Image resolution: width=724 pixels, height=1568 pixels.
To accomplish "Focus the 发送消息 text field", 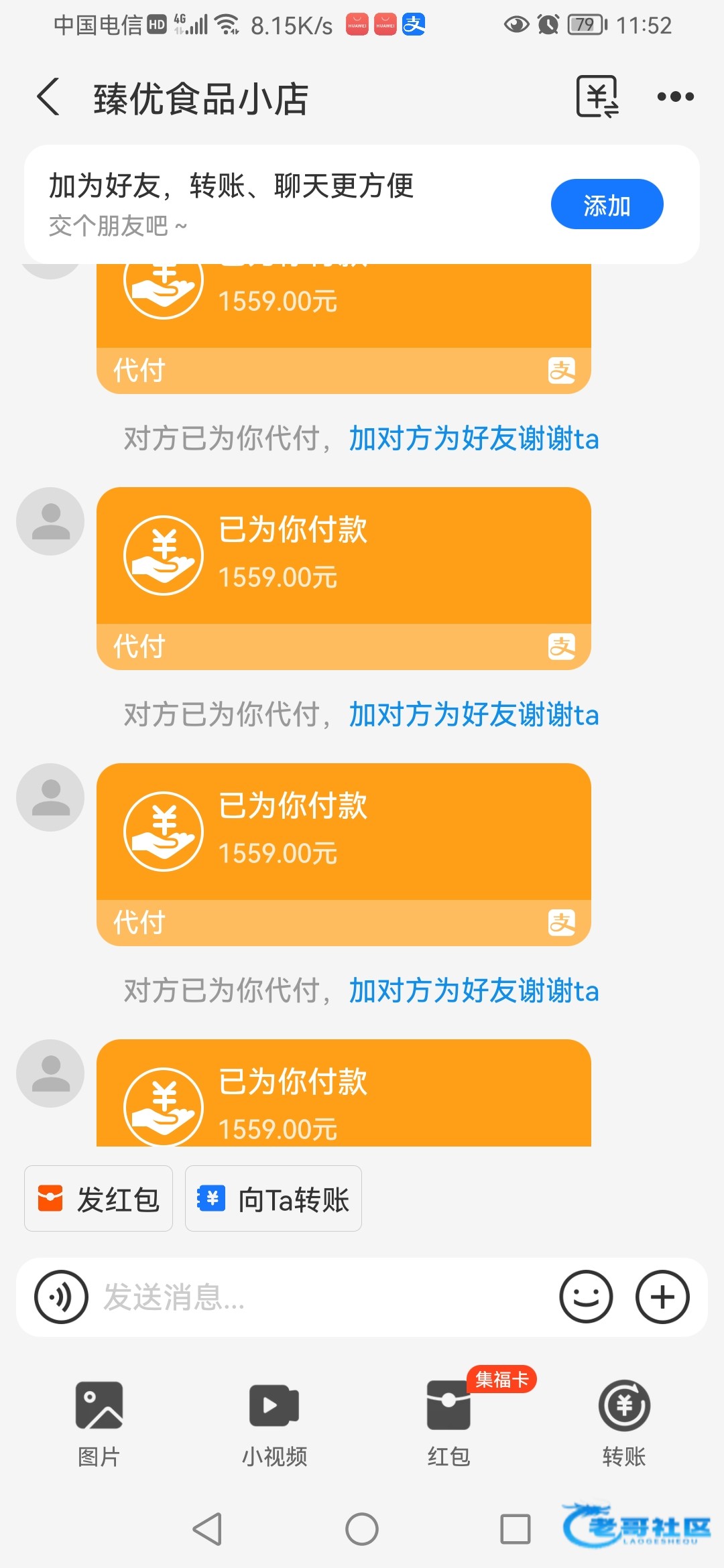I will point(322,1297).
